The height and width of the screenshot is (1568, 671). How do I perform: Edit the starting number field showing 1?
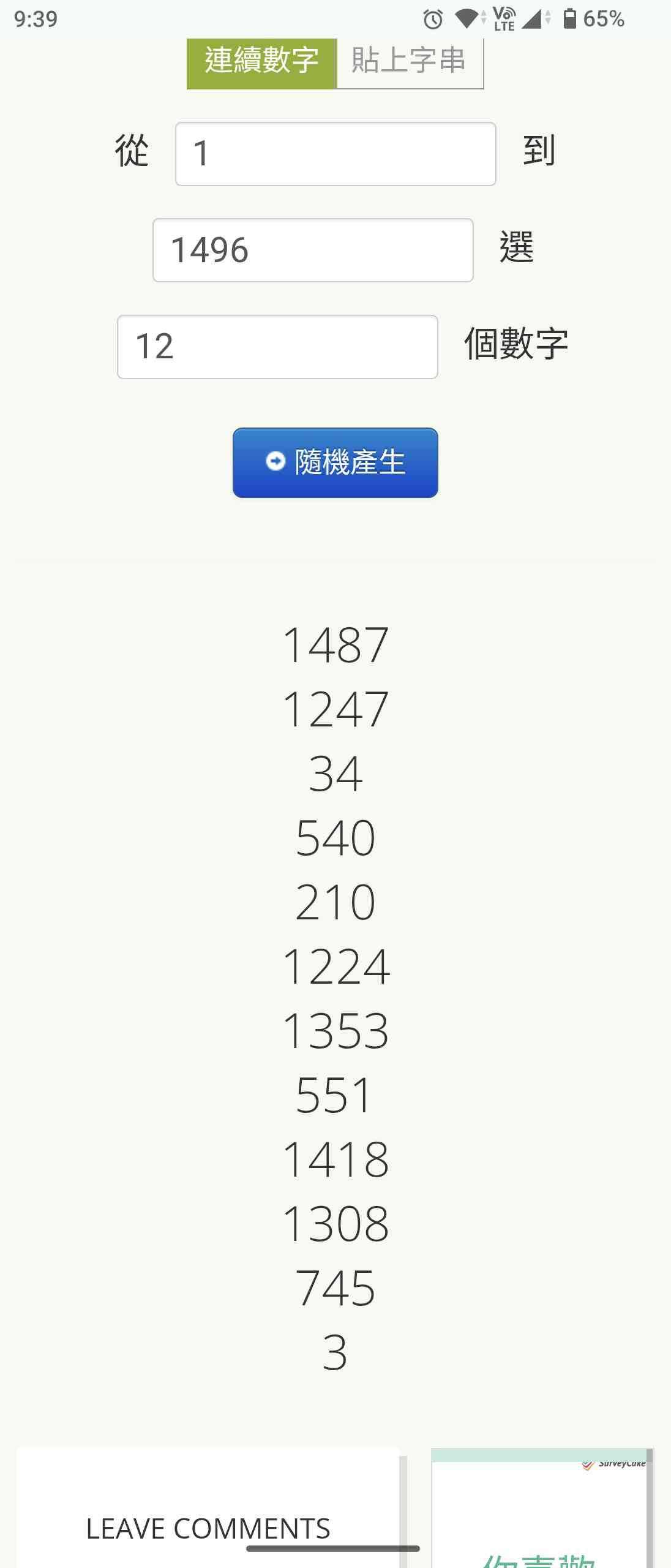pyautogui.click(x=335, y=154)
